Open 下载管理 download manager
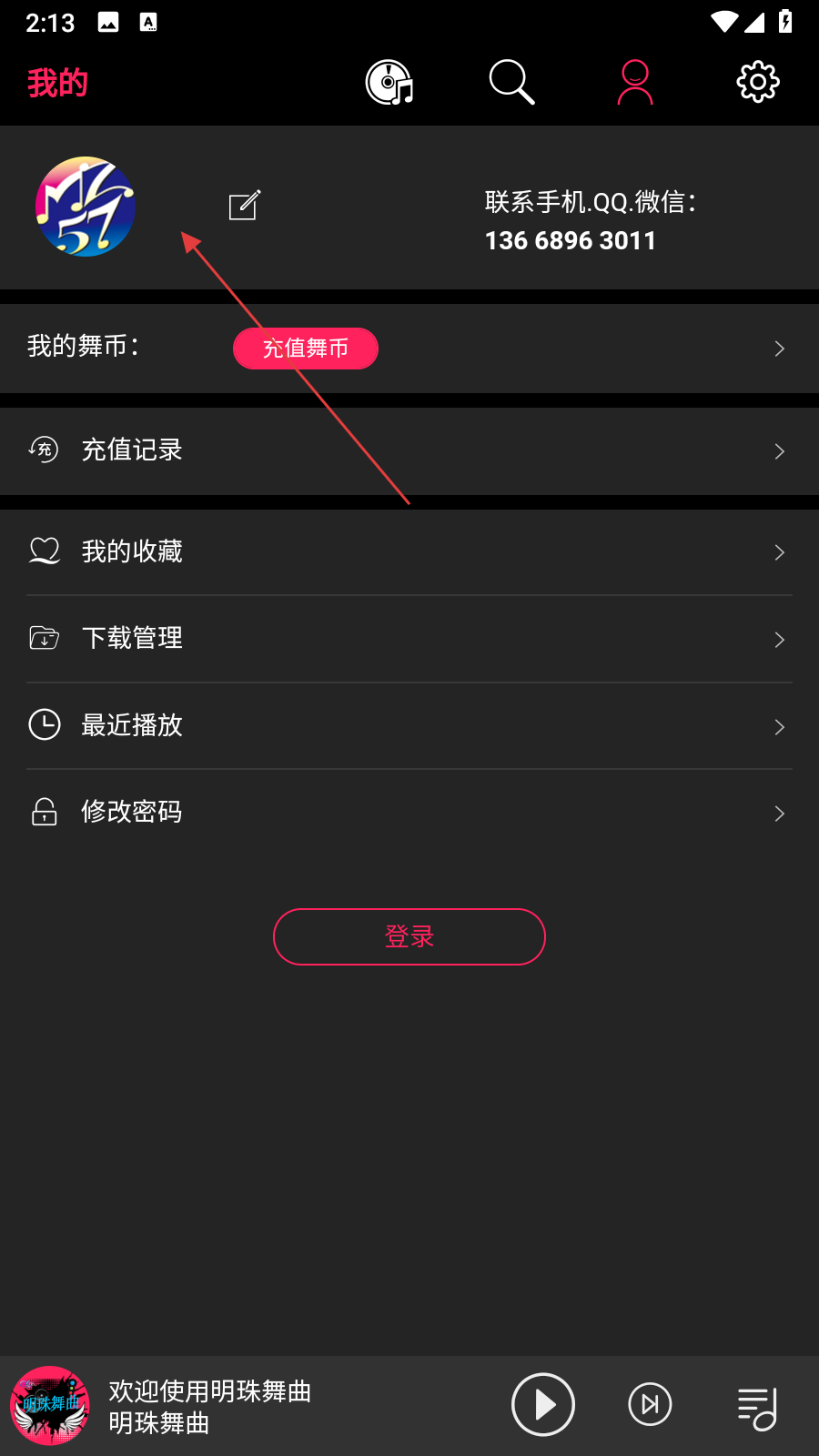This screenshot has width=819, height=1456. coord(409,639)
